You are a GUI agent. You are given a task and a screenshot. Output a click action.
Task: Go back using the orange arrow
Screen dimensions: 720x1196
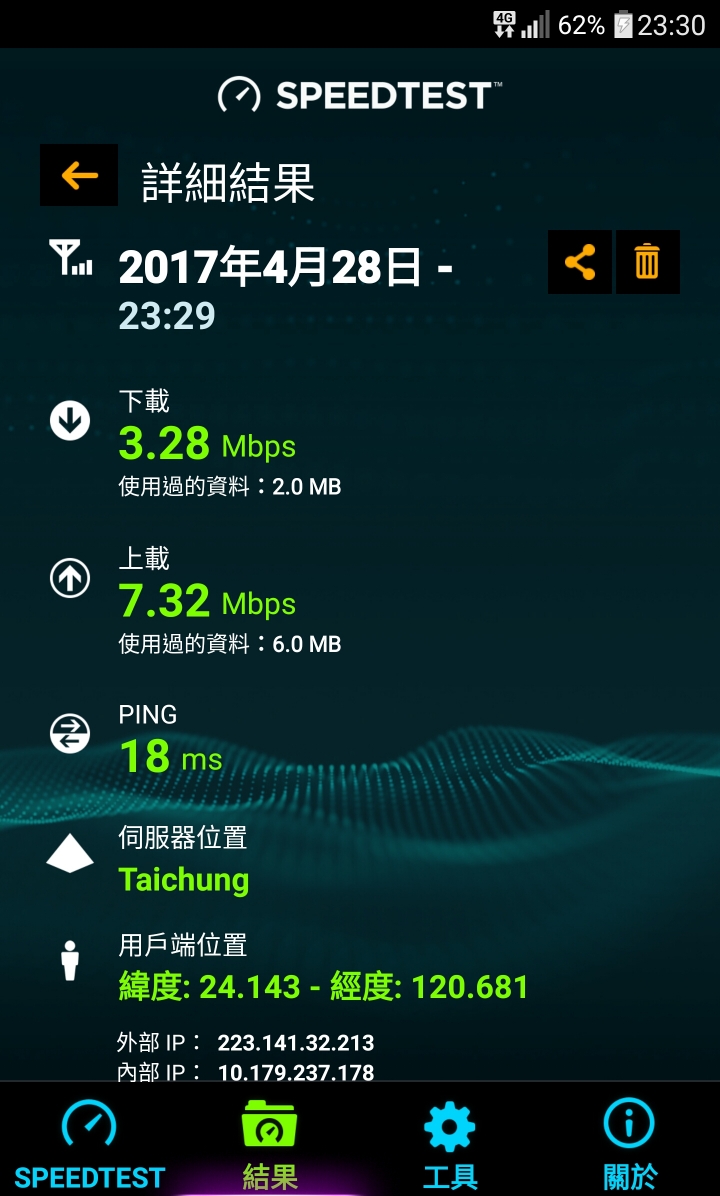coord(79,175)
